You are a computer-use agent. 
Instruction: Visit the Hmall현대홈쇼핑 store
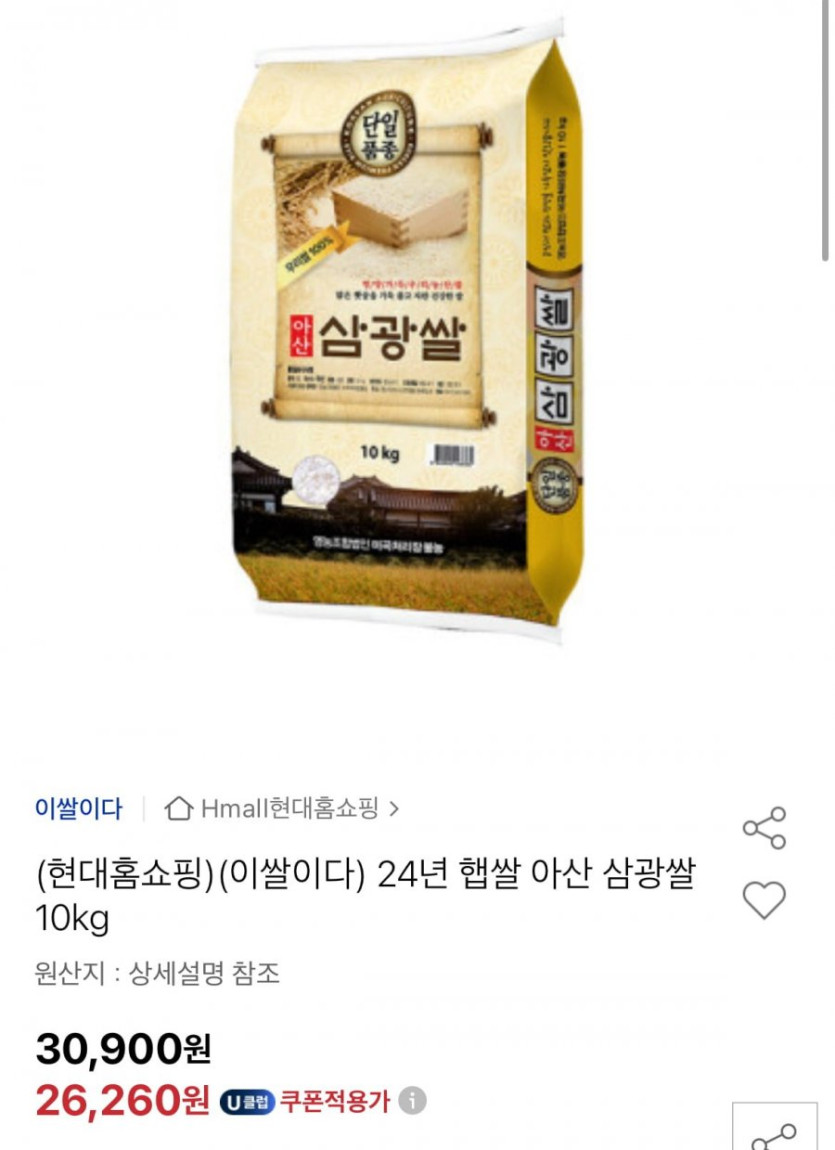(x=282, y=808)
